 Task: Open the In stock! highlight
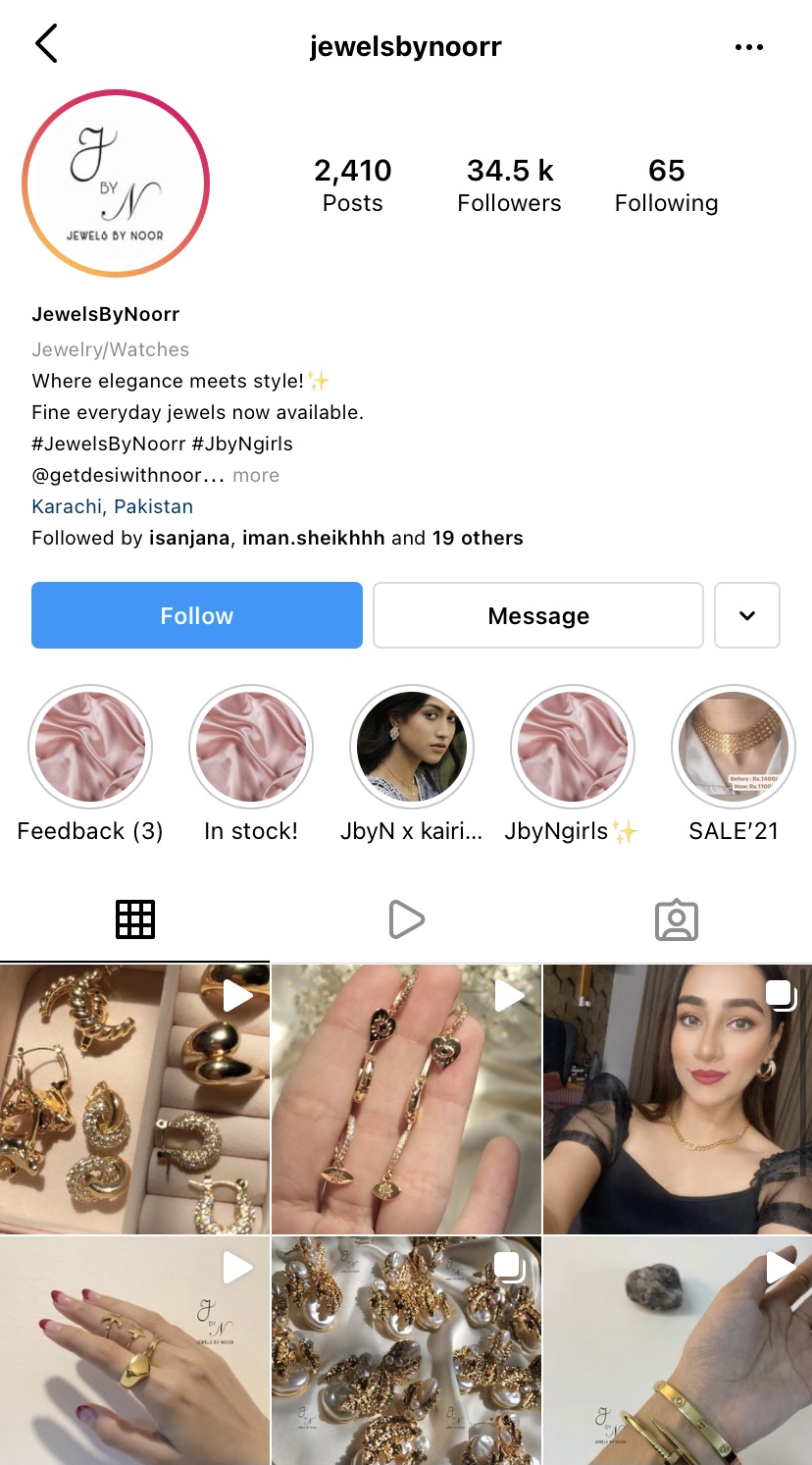click(x=251, y=747)
